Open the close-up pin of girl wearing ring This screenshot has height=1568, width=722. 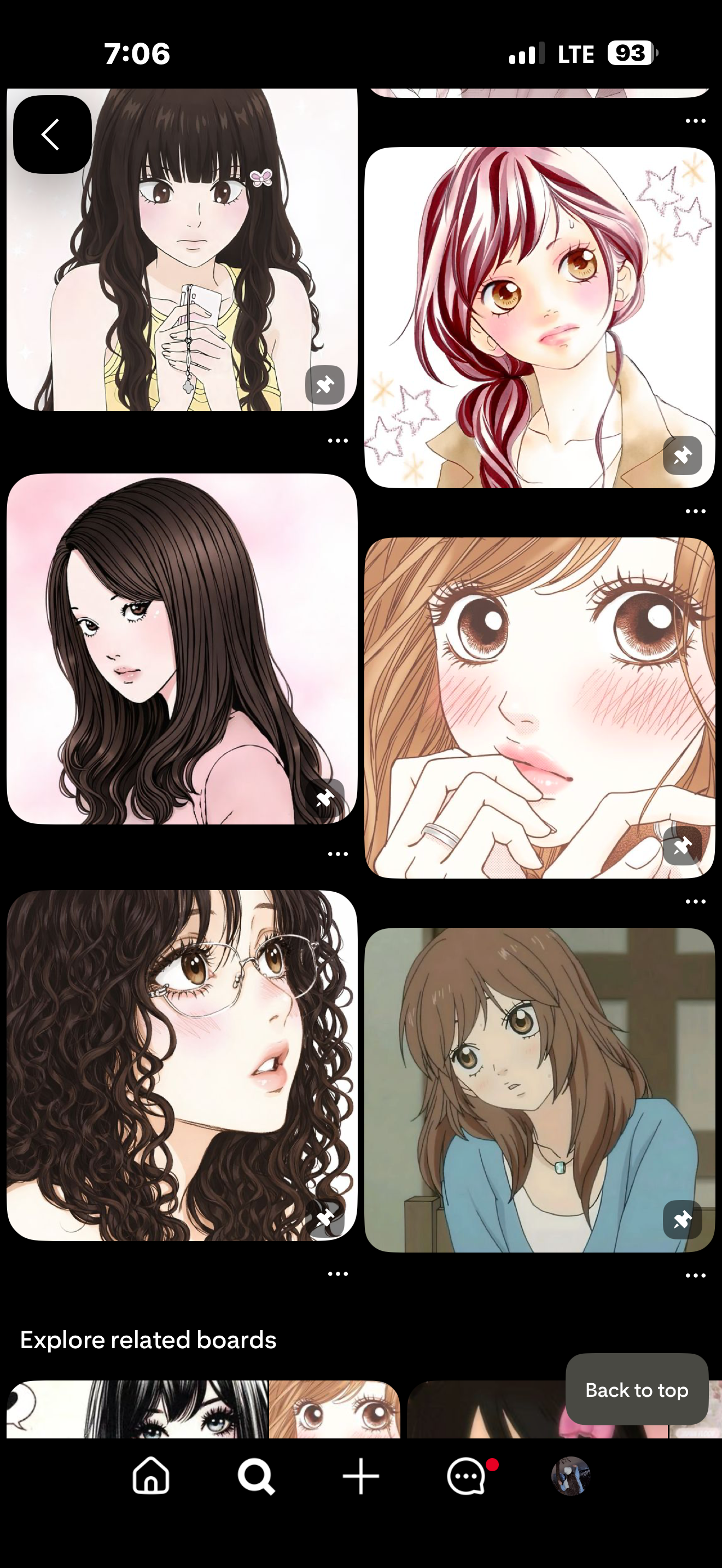pos(539,706)
